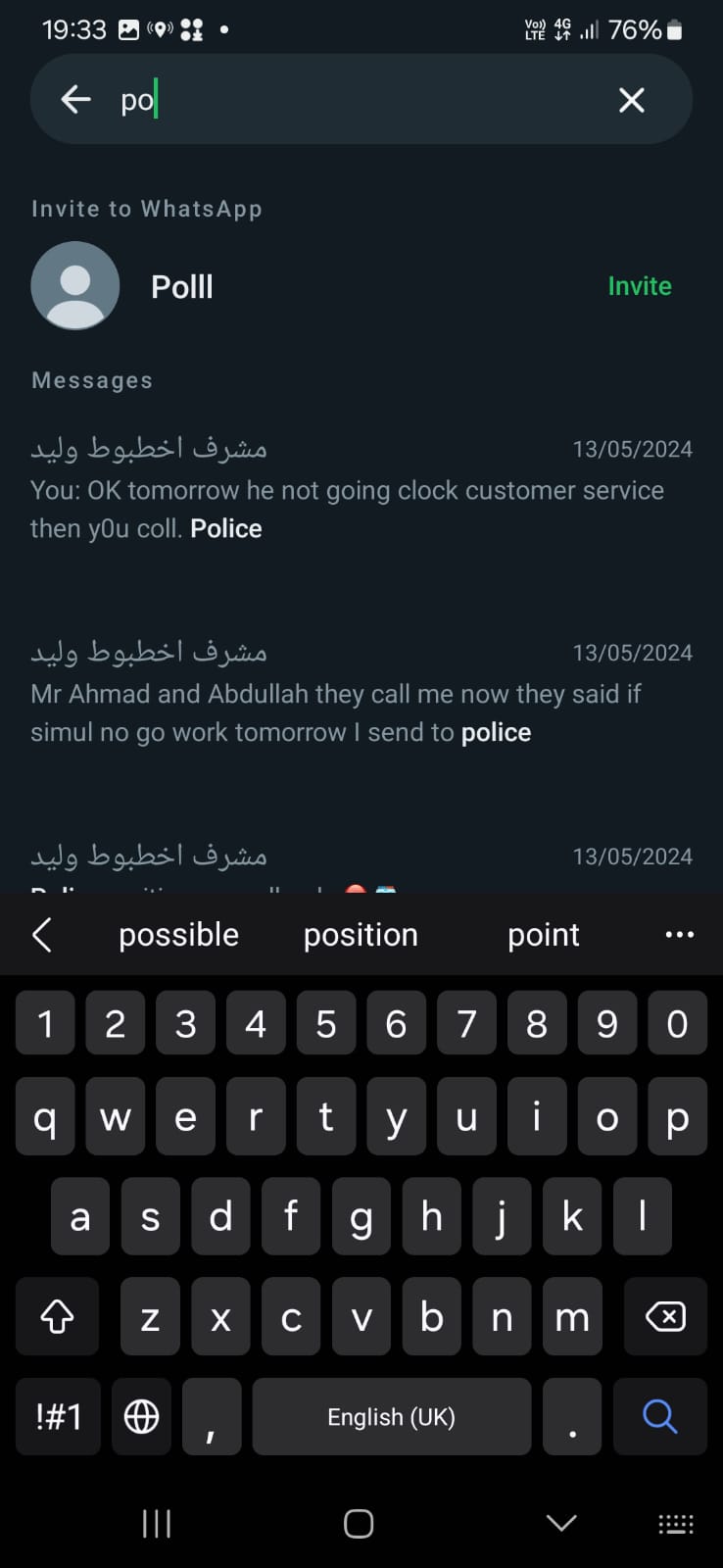This screenshot has width=723, height=1568.
Task: Go back from the search screen
Action: click(x=75, y=99)
